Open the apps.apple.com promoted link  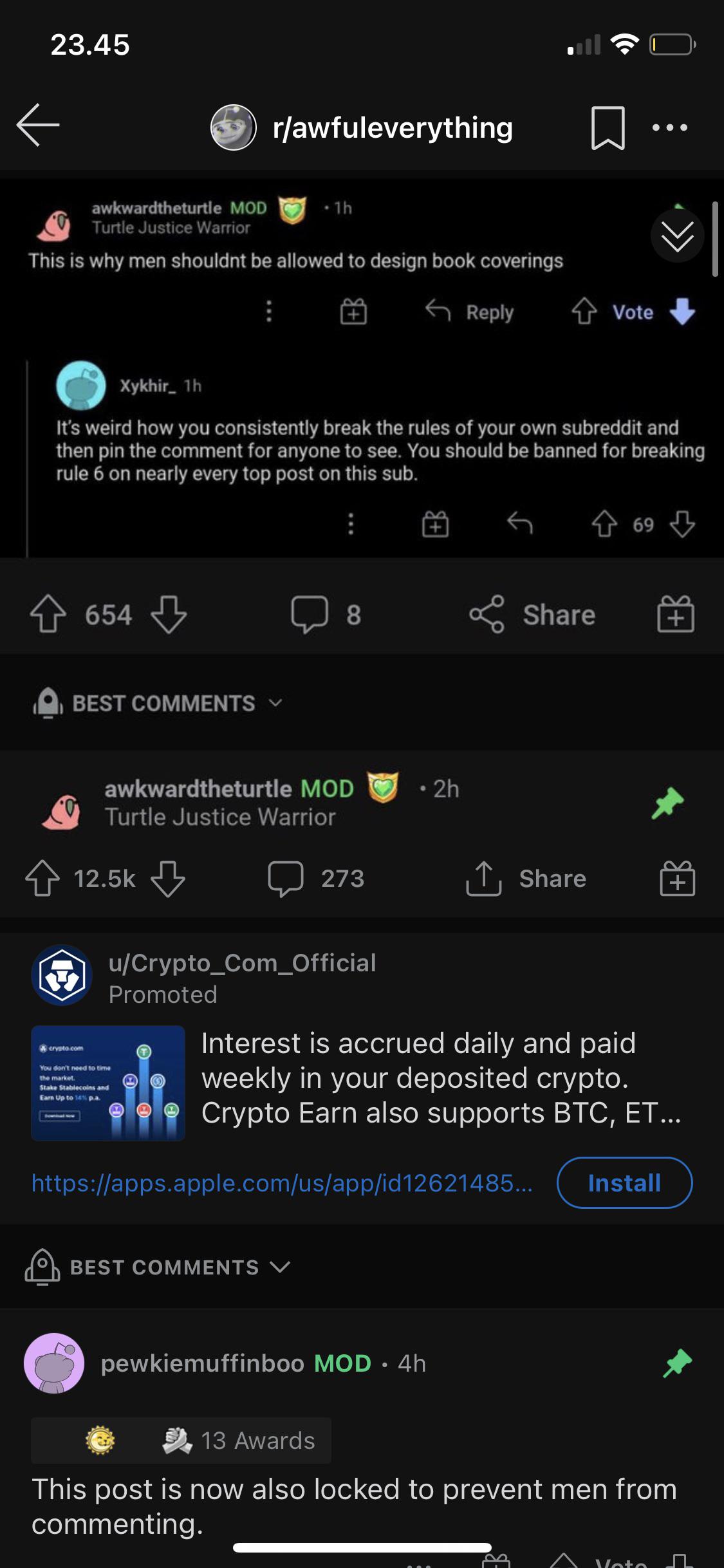point(282,1183)
